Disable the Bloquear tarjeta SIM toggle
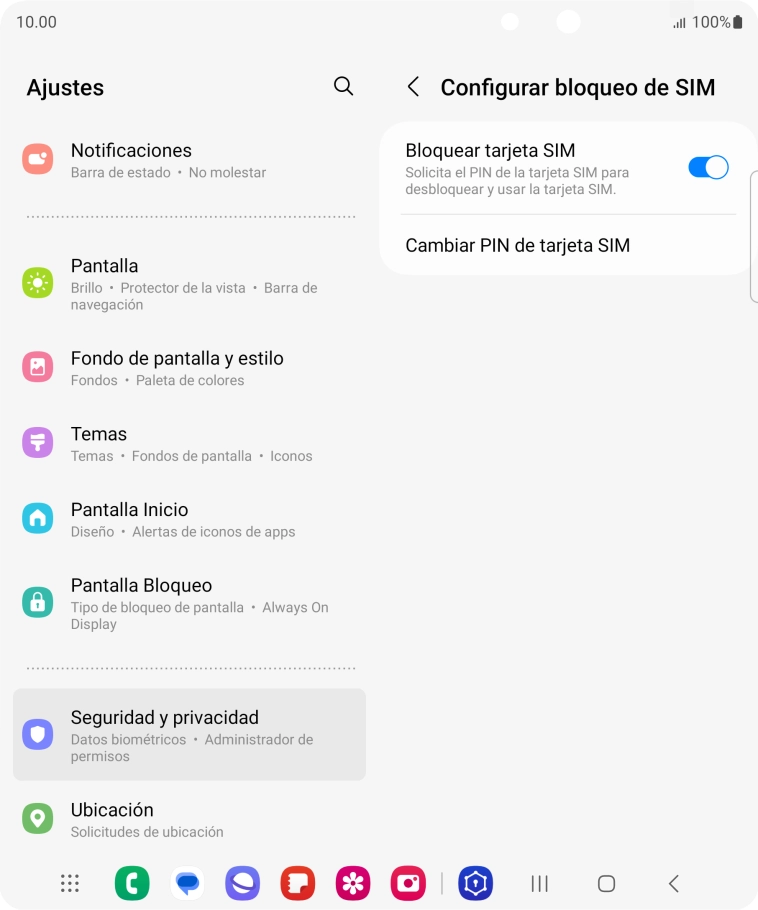 tap(708, 167)
